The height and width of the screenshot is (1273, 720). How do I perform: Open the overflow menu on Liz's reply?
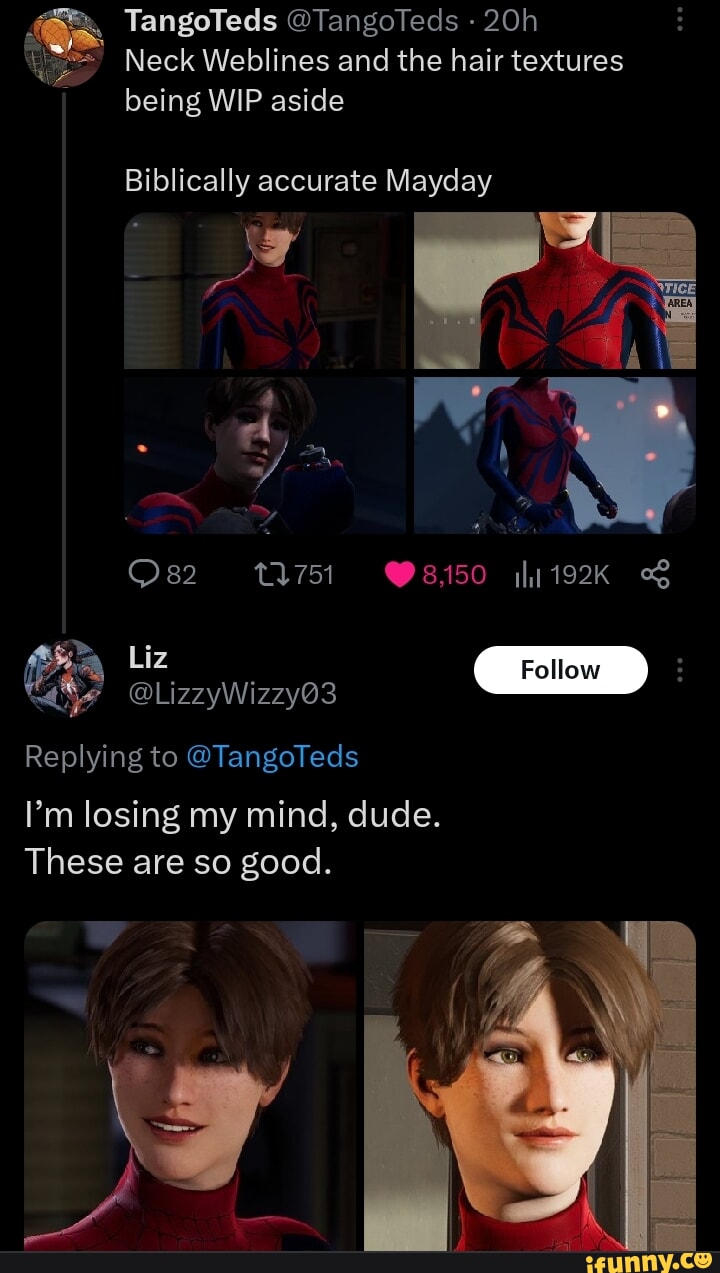click(680, 670)
